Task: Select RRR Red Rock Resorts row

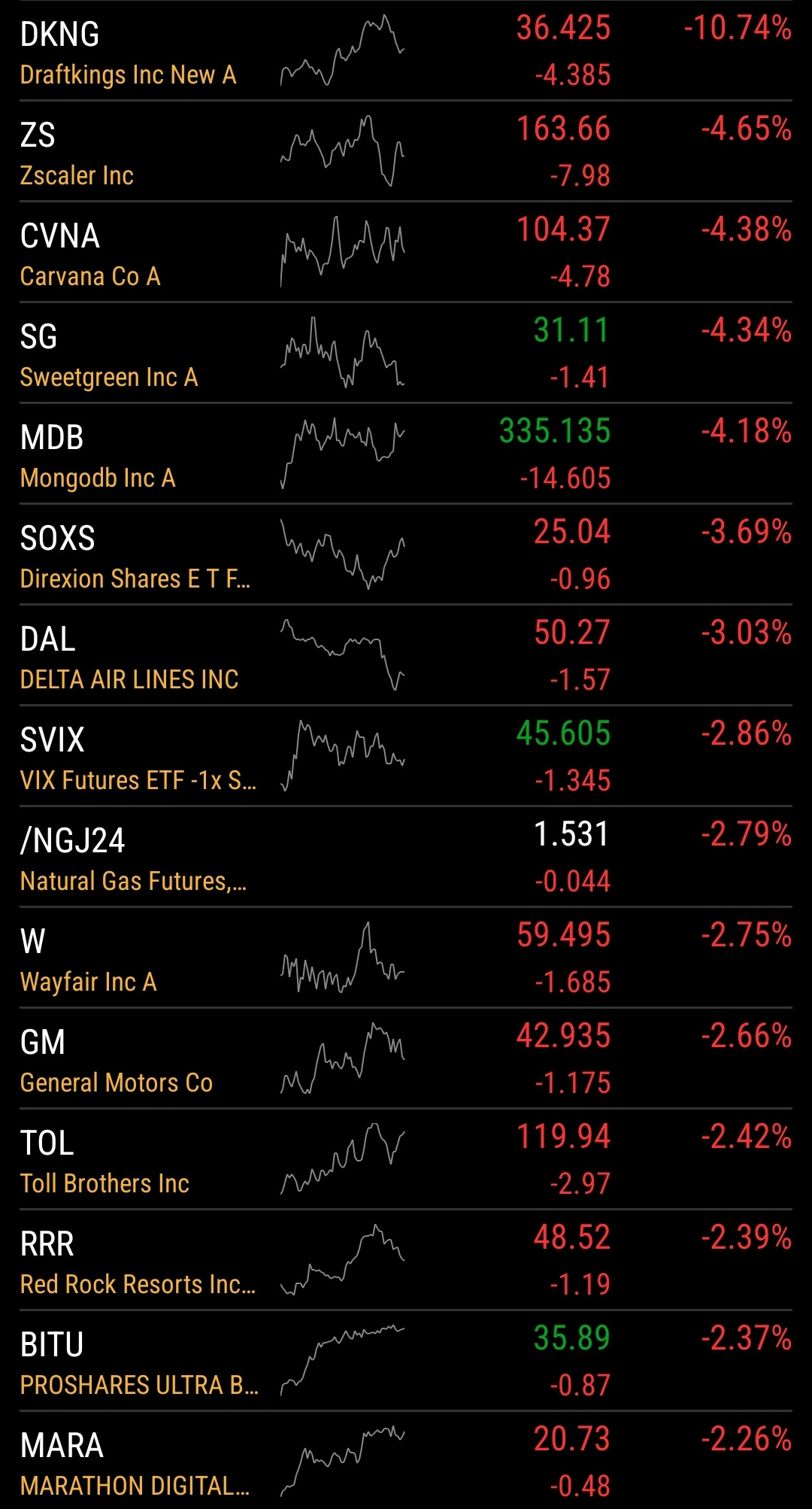Action: pos(406,1260)
